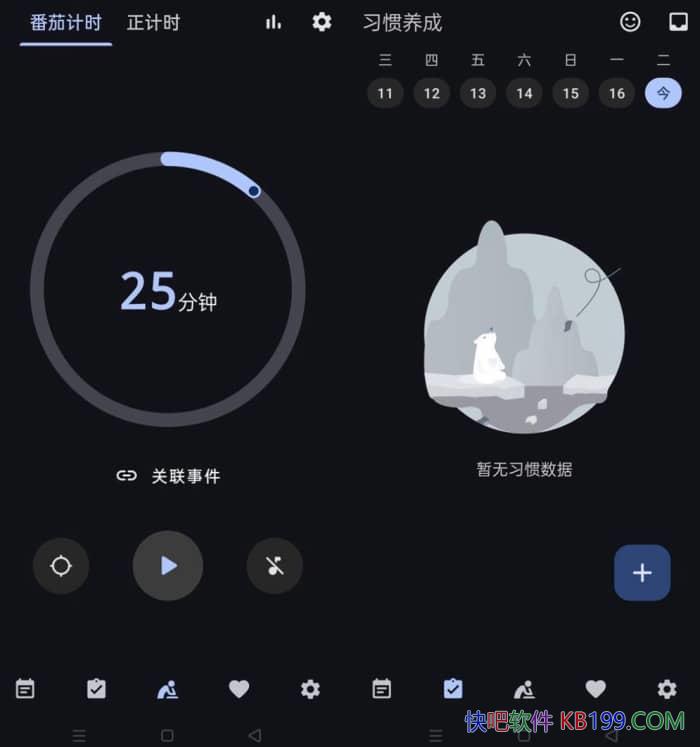Open the smiley face icon in 习惯养成
The width and height of the screenshot is (700, 747).
630,21
